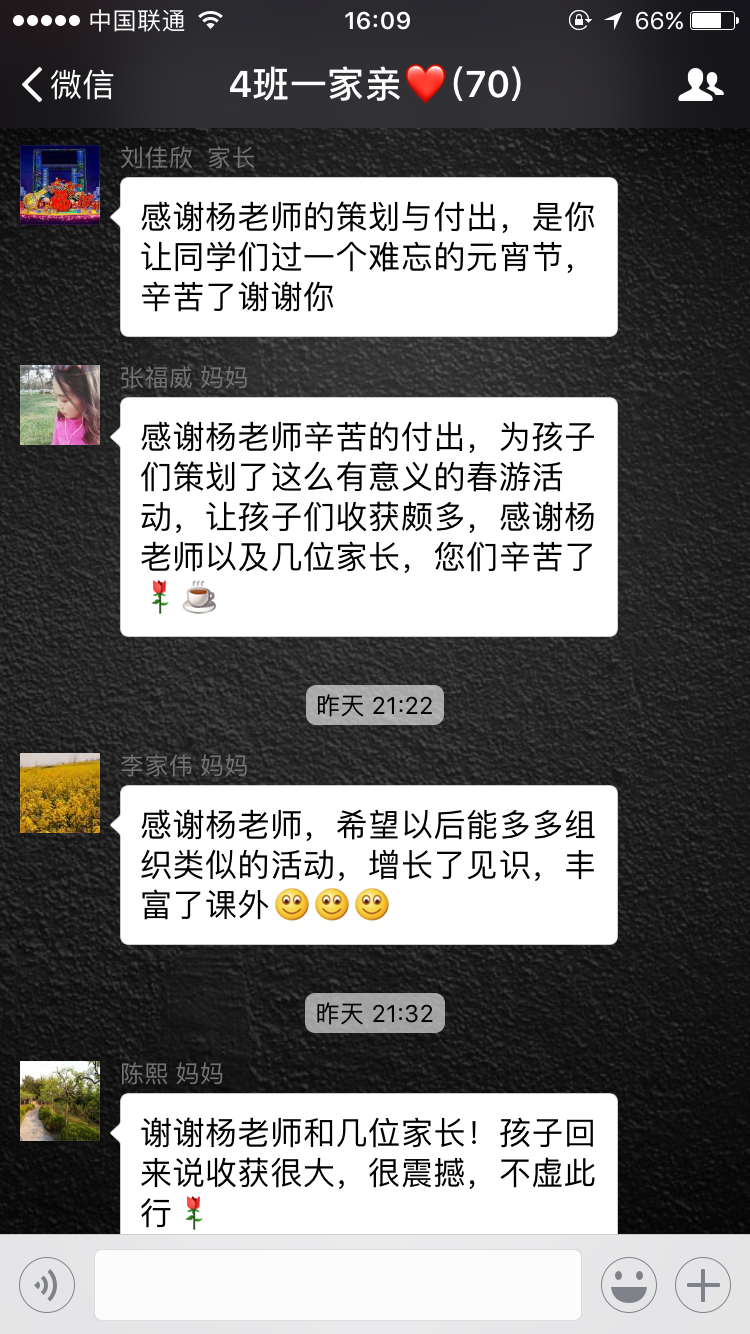
Task: Open the emoji sticker panel
Action: pyautogui.click(x=629, y=1285)
